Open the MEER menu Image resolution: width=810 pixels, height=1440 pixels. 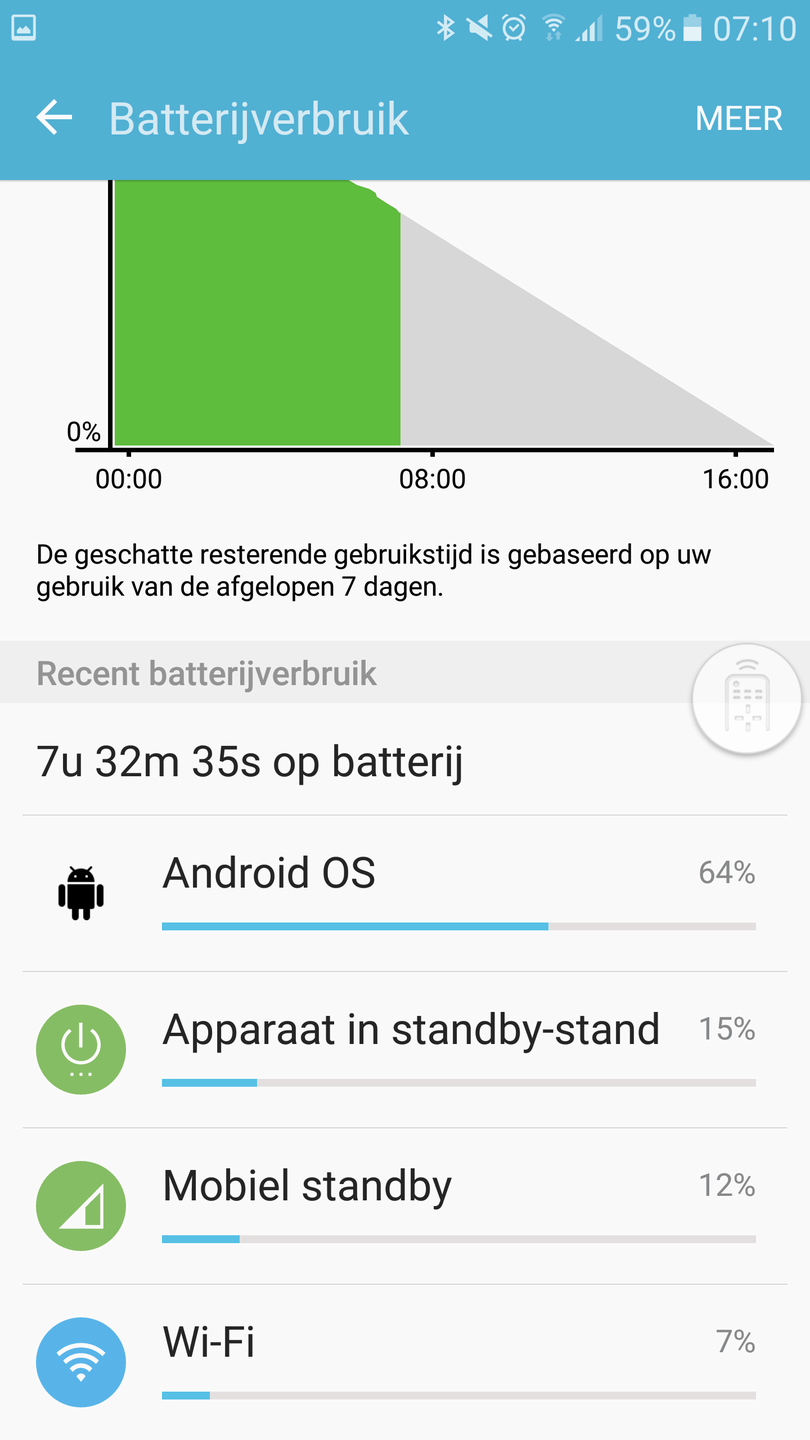pos(738,118)
